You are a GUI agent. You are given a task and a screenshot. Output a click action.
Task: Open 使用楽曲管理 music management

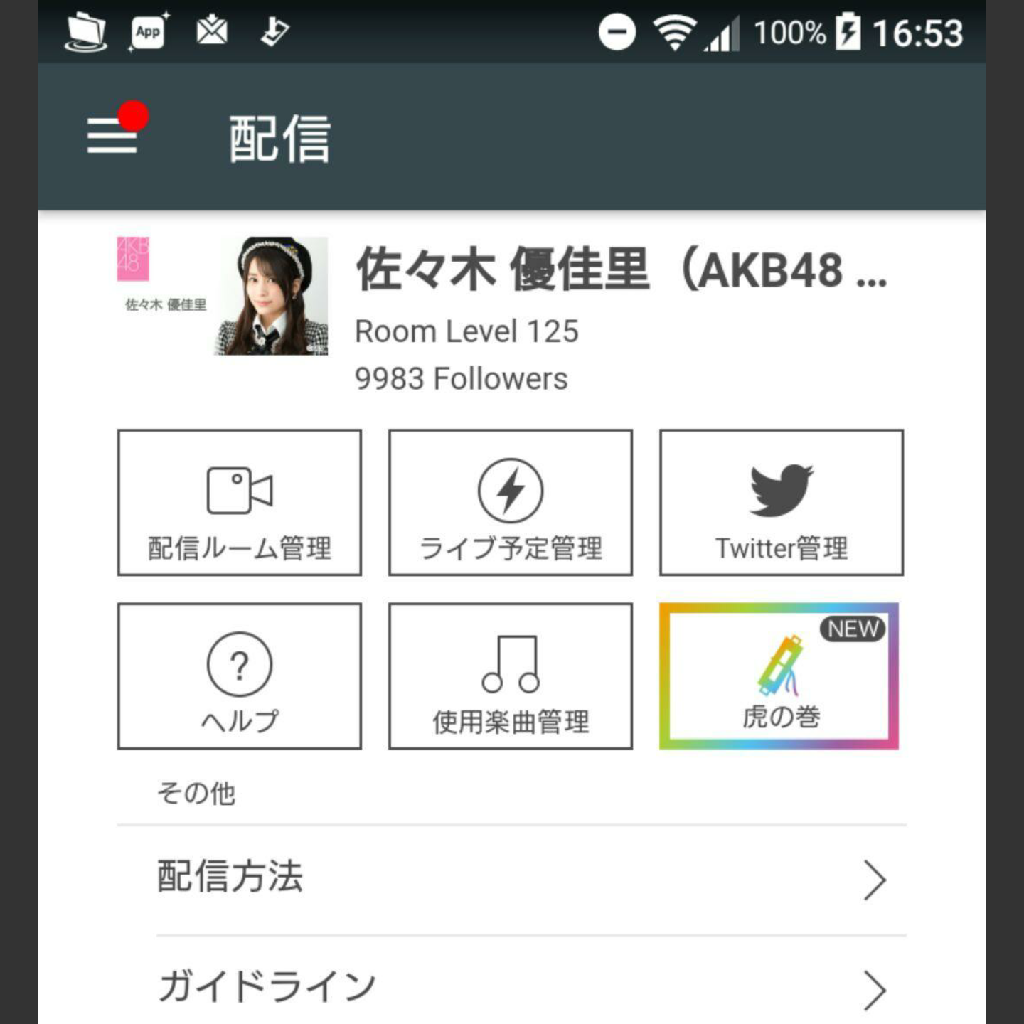[510, 676]
